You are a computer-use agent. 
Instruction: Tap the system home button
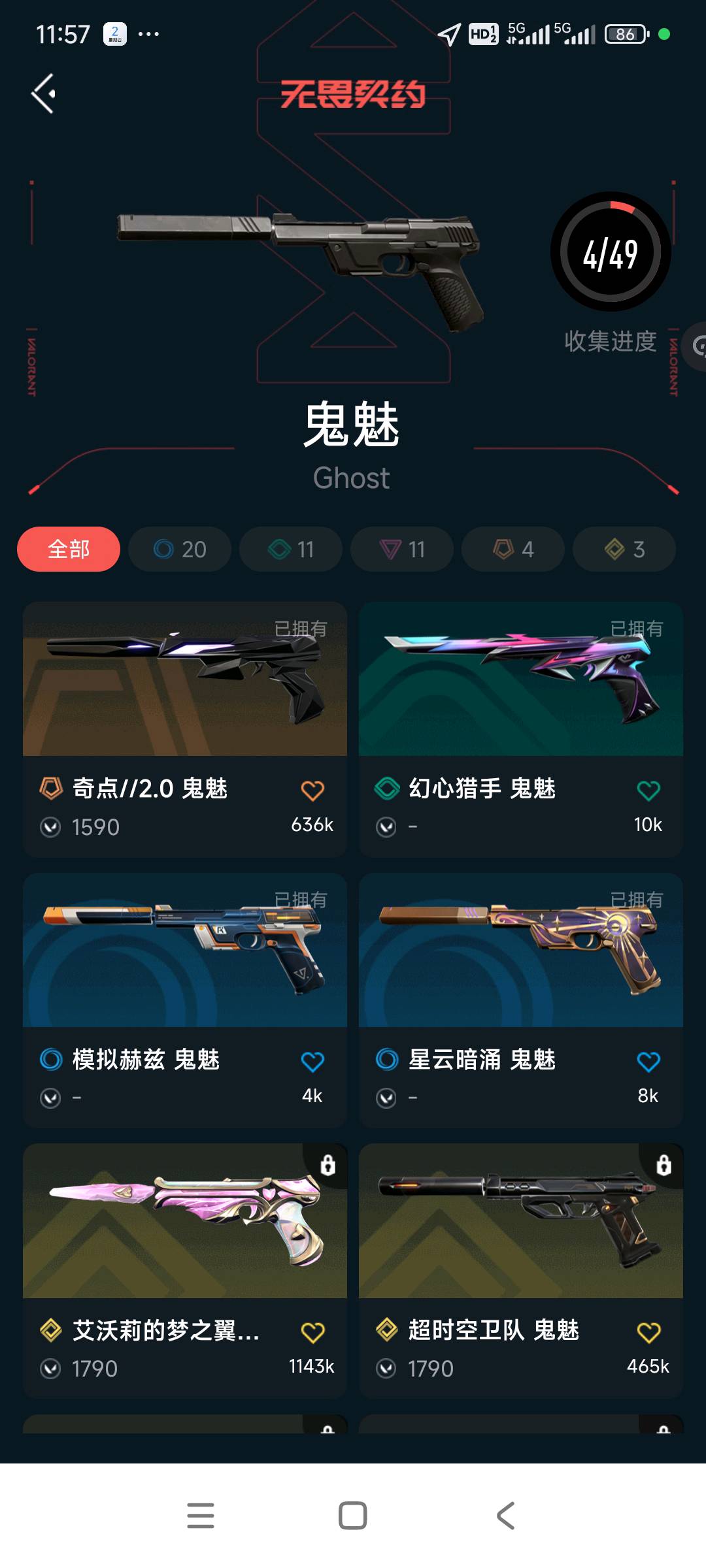[x=353, y=1516]
